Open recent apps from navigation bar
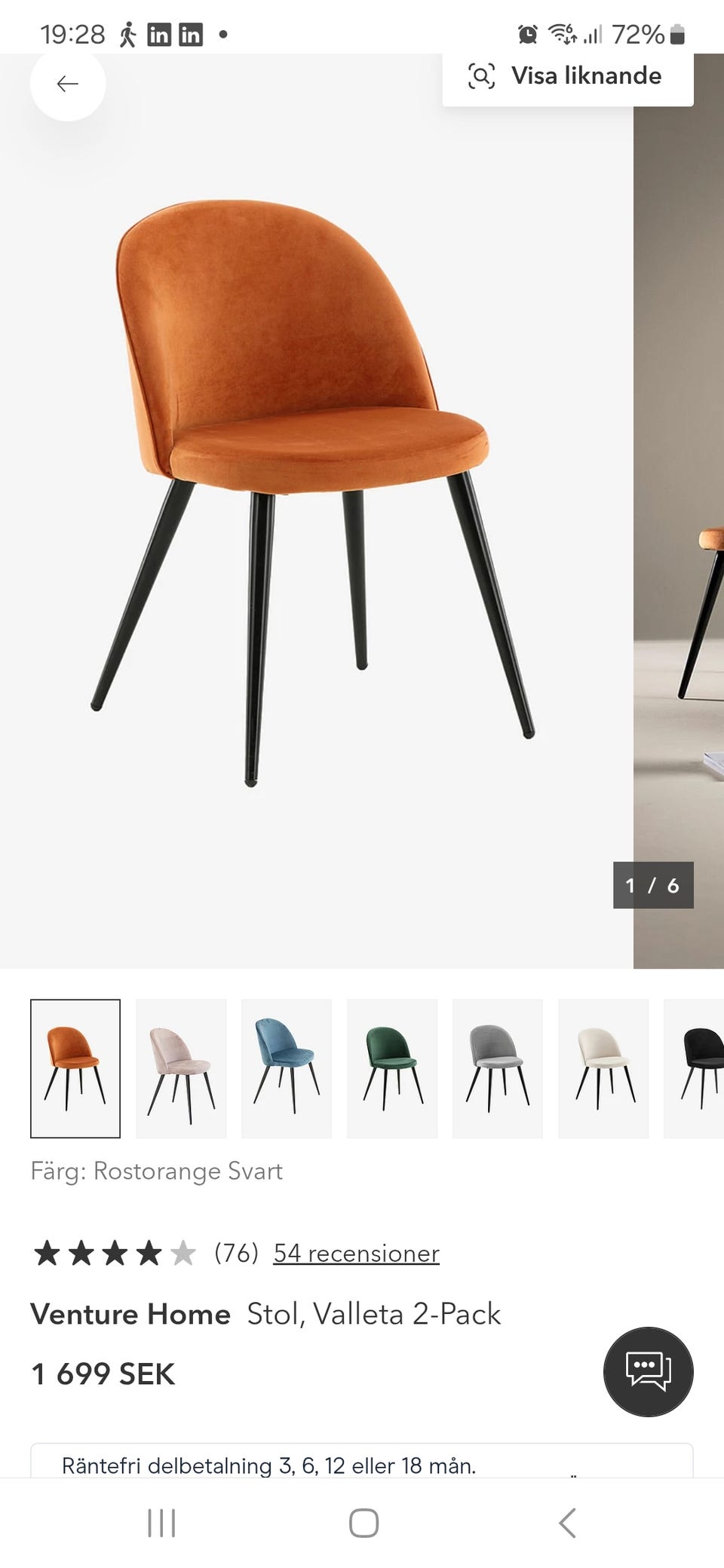 click(161, 1523)
